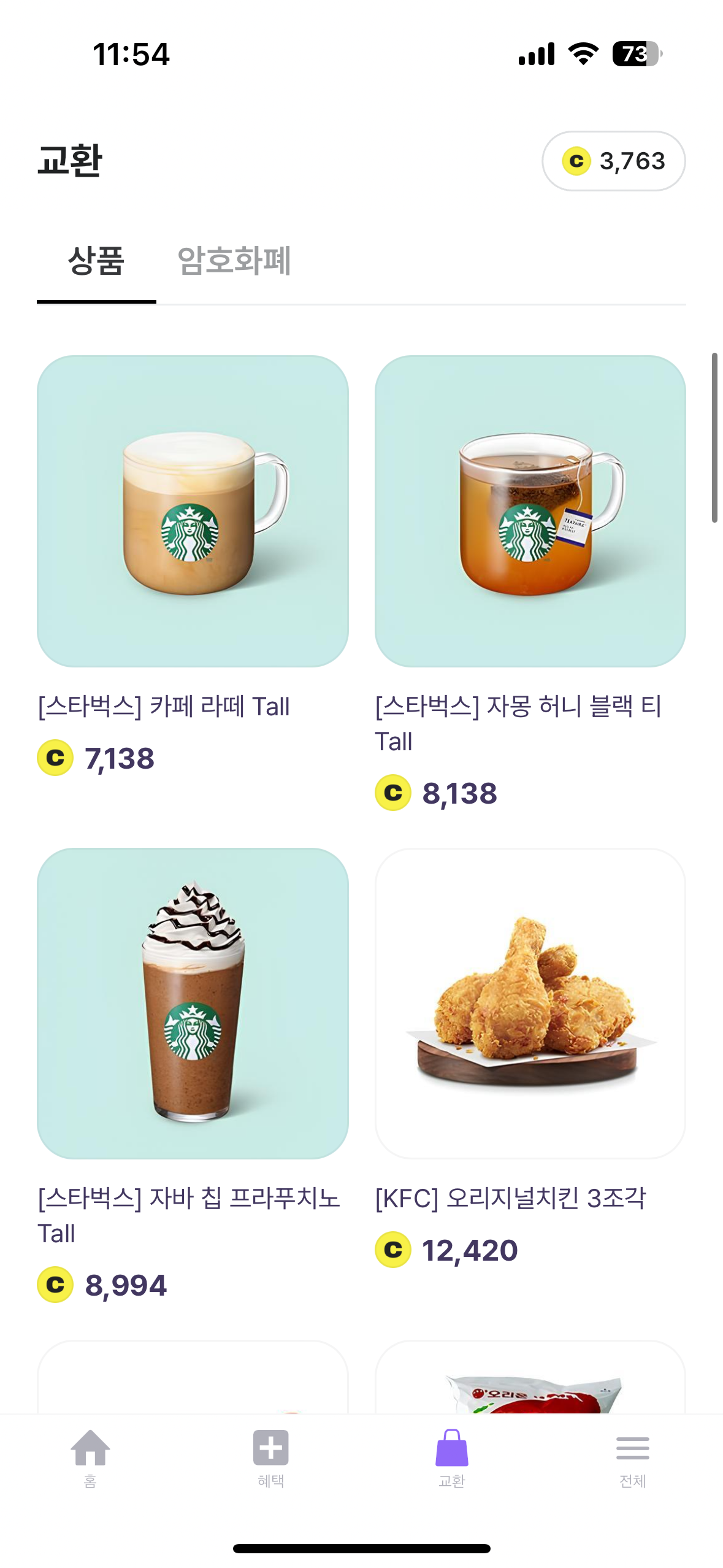Select the [스타벅스] 카페 라떼 Tall product name
723x1568 pixels.
[x=166, y=707]
